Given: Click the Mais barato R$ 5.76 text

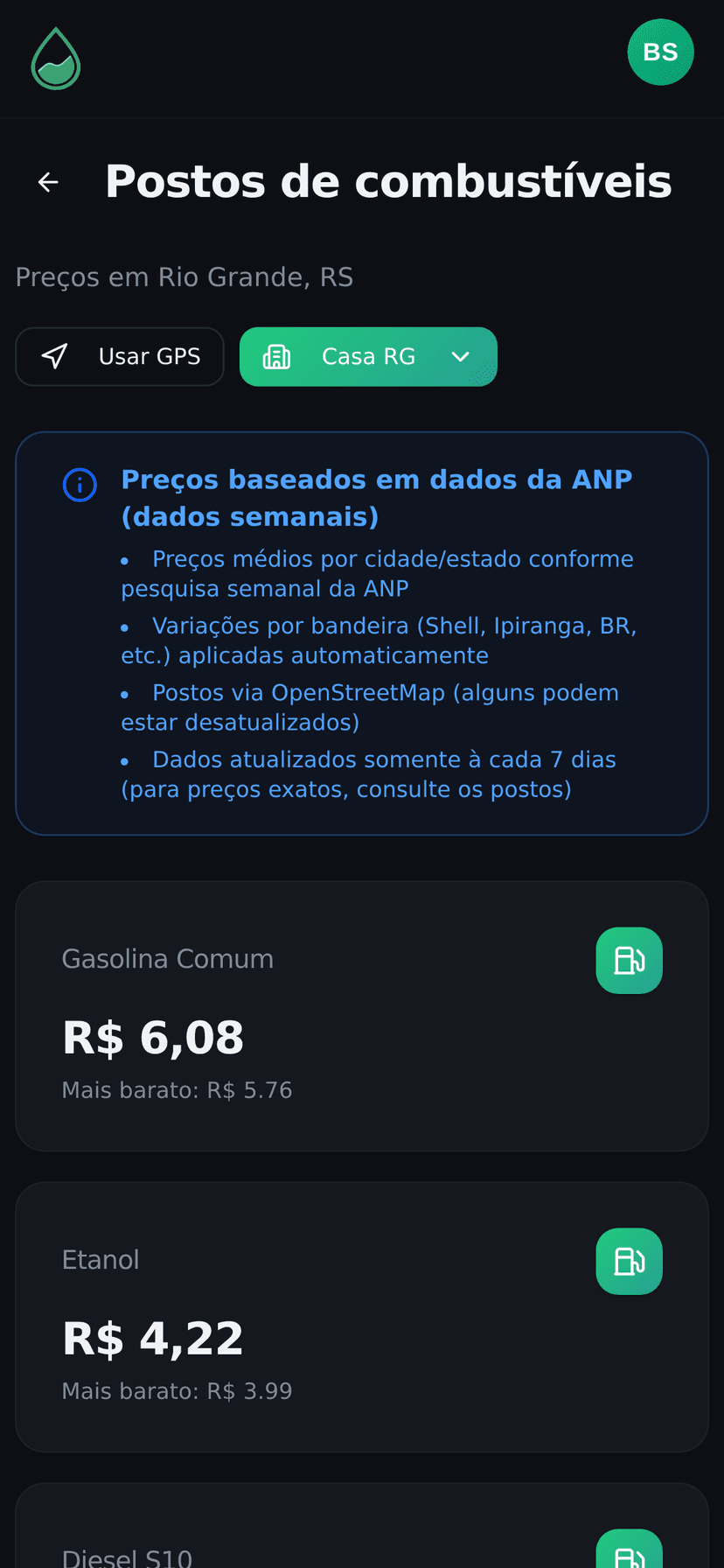Looking at the screenshot, I should pos(178,1089).
